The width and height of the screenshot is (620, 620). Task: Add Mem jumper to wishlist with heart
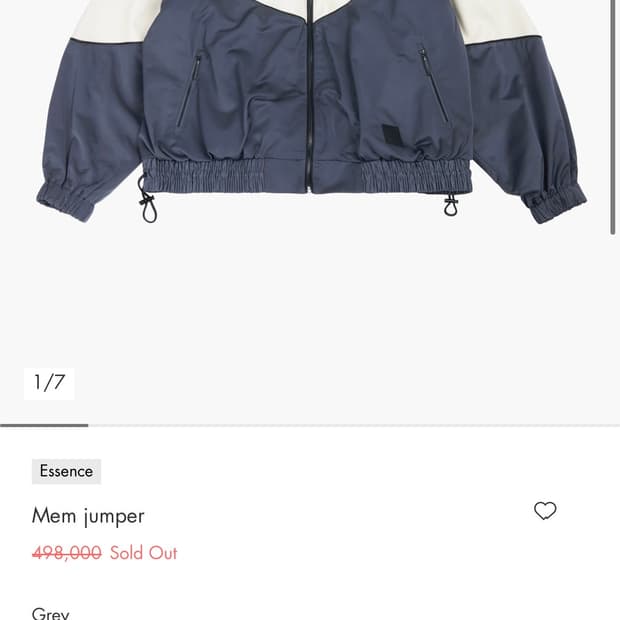545,511
